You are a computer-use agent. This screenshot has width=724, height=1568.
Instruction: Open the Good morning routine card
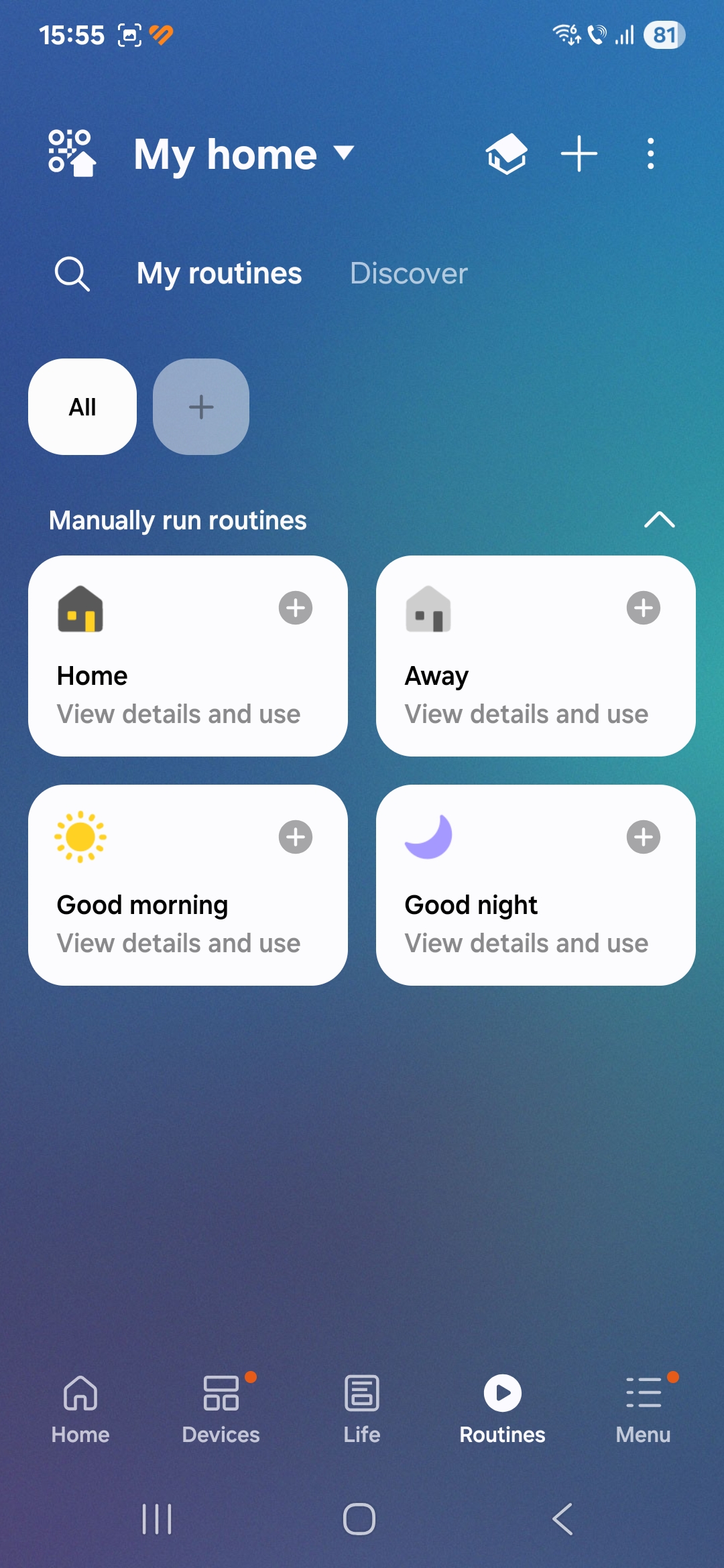188,885
